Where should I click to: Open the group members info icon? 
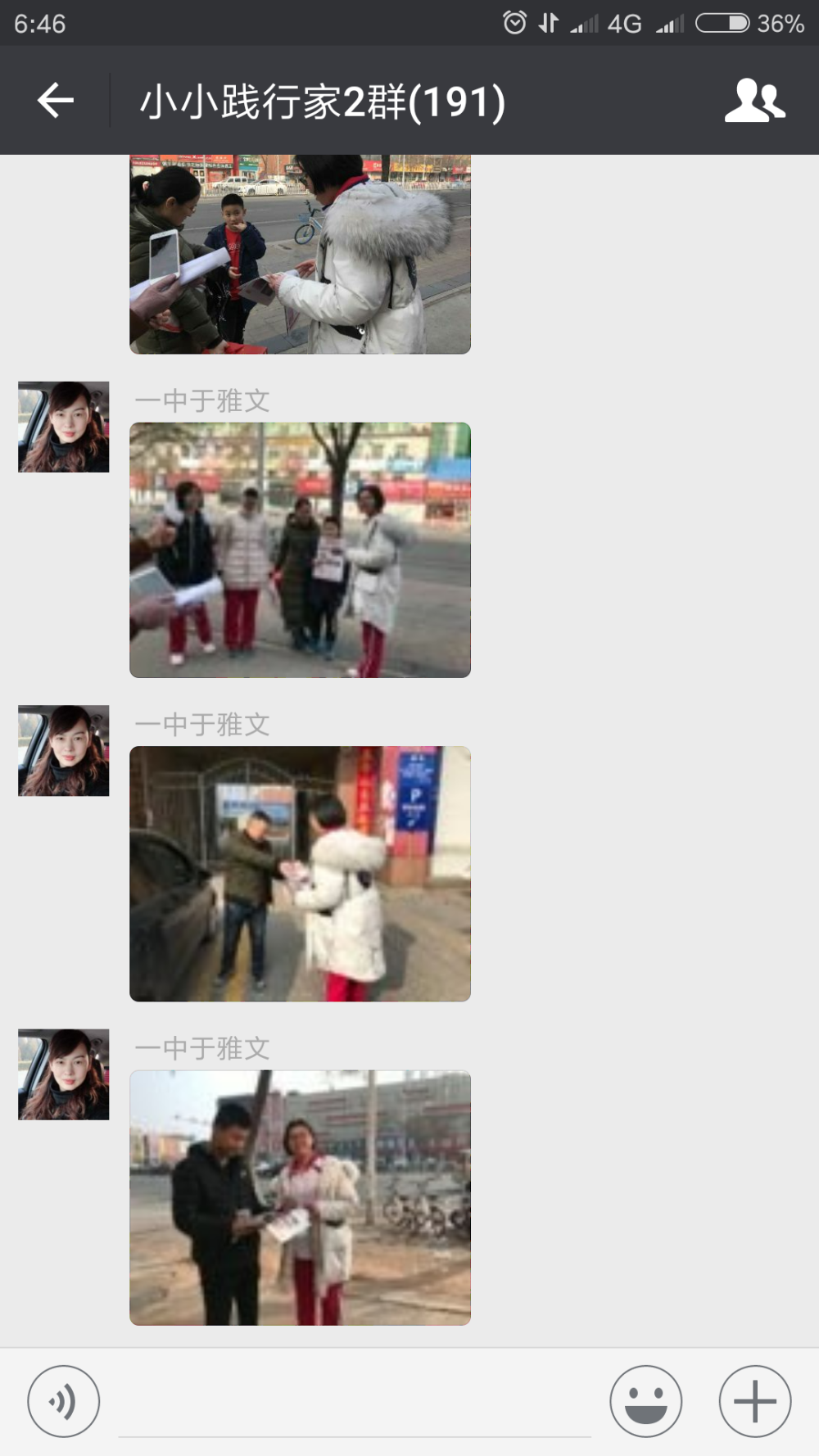point(754,101)
